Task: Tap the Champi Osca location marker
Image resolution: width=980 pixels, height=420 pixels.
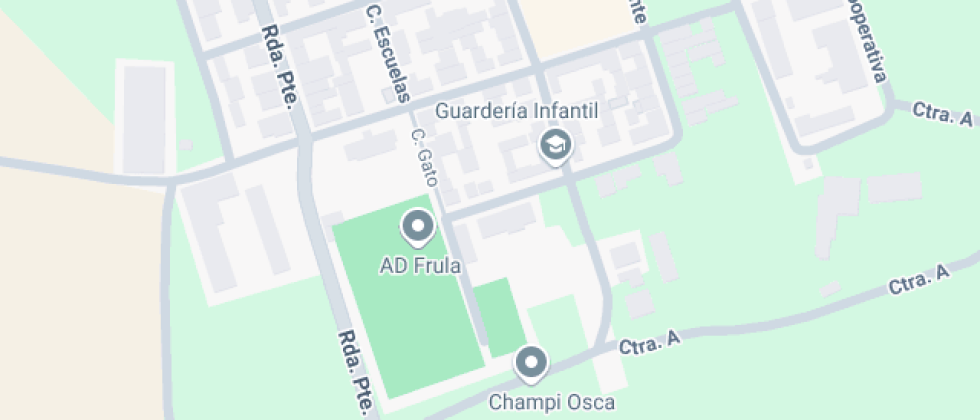Action: pos(531,362)
